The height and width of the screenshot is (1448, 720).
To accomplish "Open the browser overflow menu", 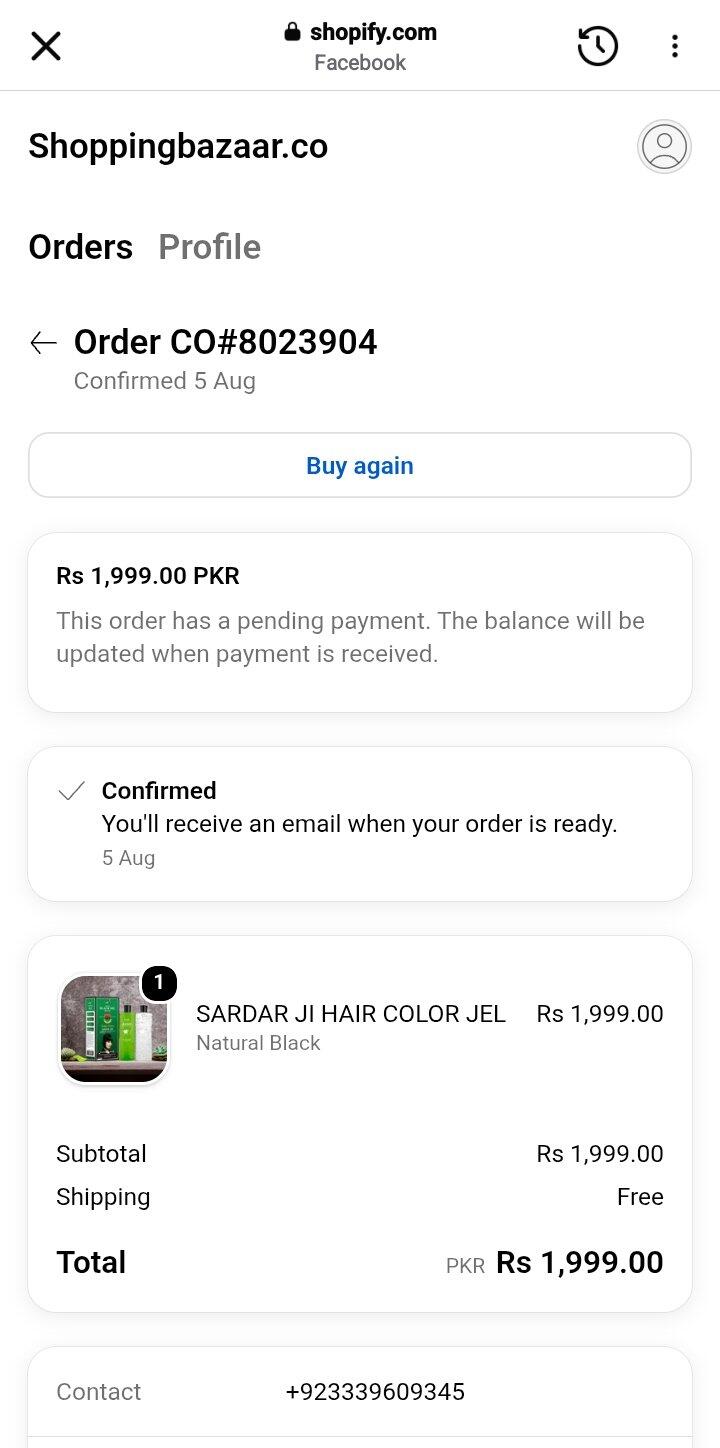I will [675, 46].
